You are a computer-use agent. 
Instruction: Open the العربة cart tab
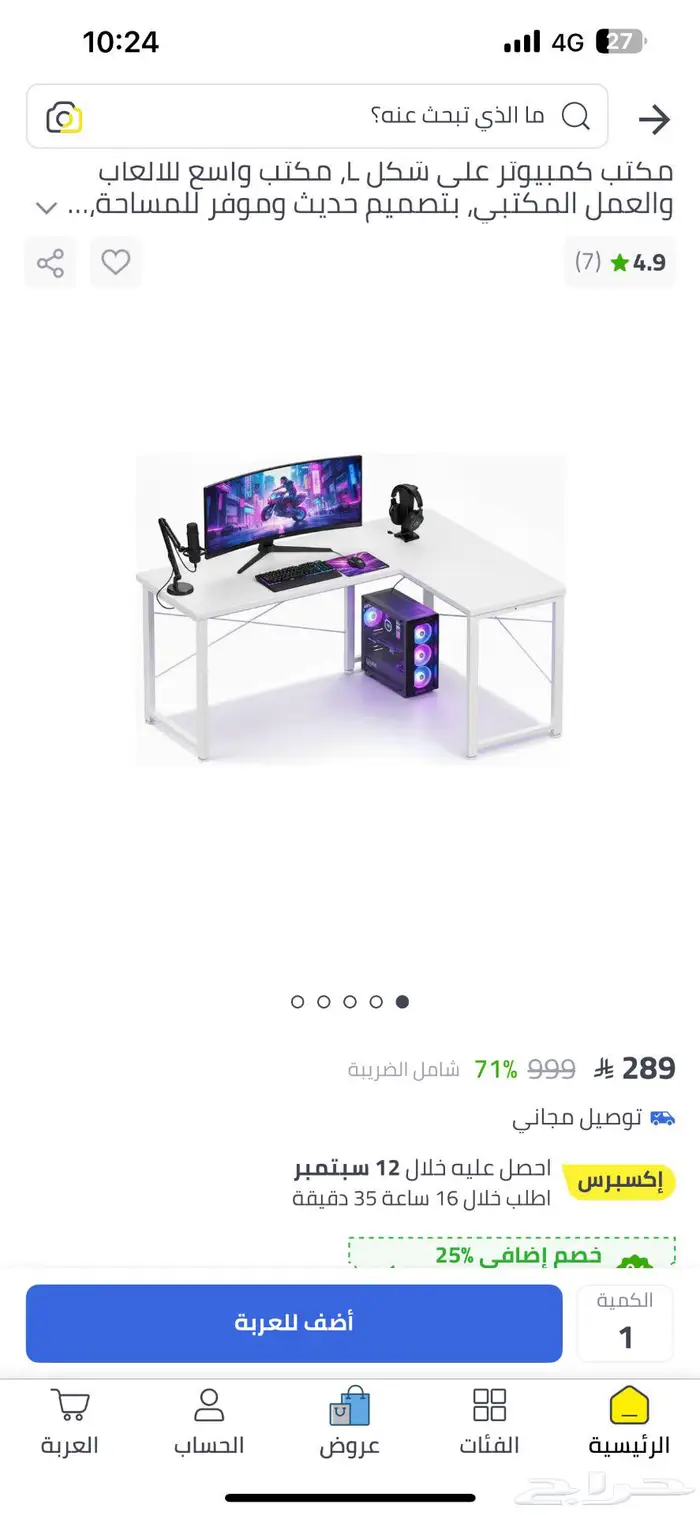(70, 1423)
